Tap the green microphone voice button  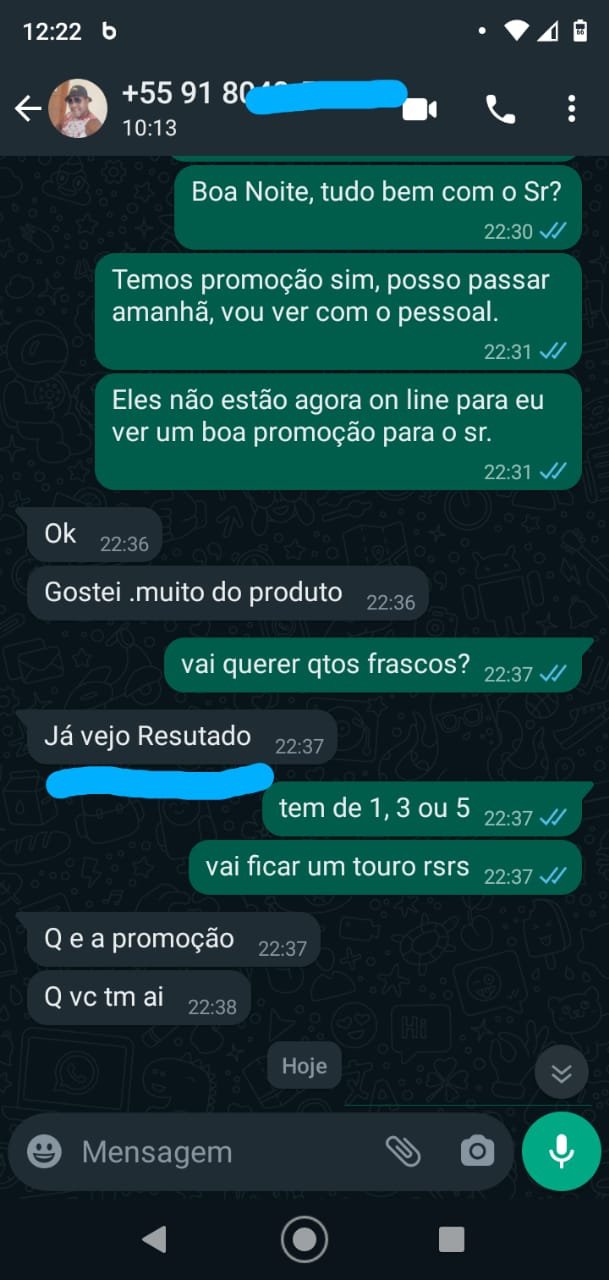tap(561, 1151)
